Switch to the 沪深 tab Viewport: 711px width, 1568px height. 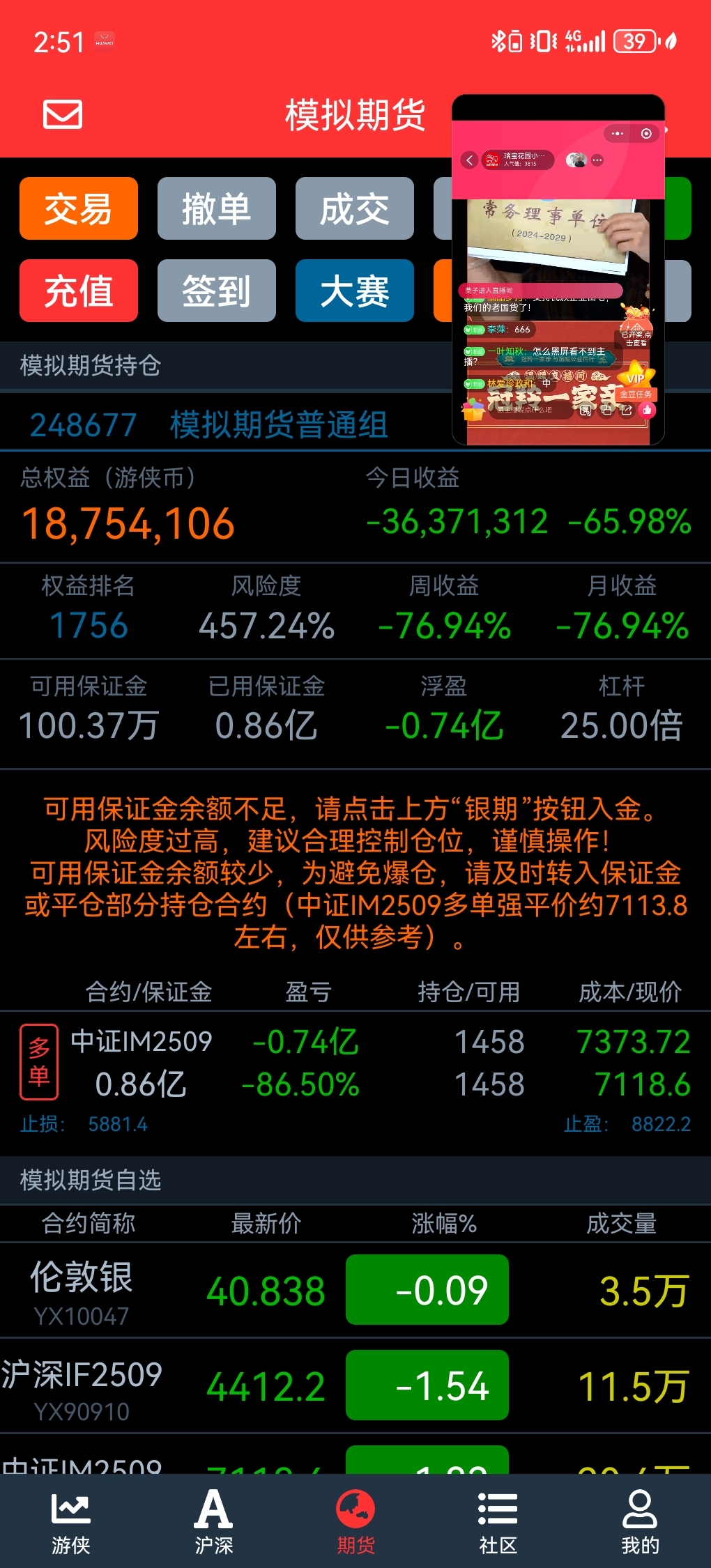[213, 1521]
